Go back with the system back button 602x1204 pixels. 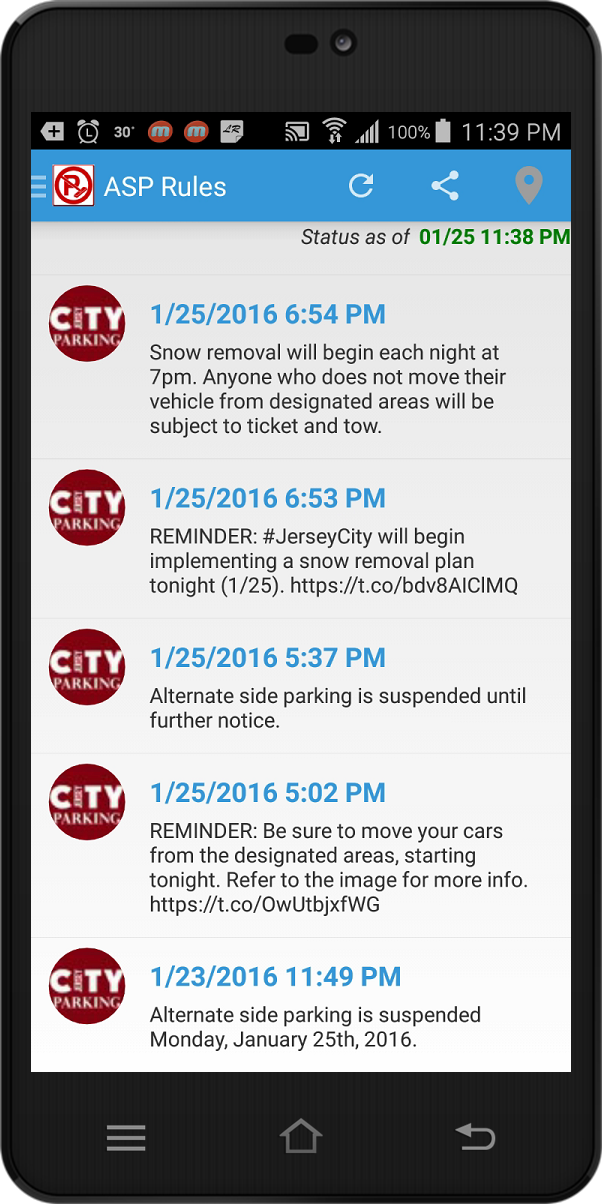(x=476, y=1137)
